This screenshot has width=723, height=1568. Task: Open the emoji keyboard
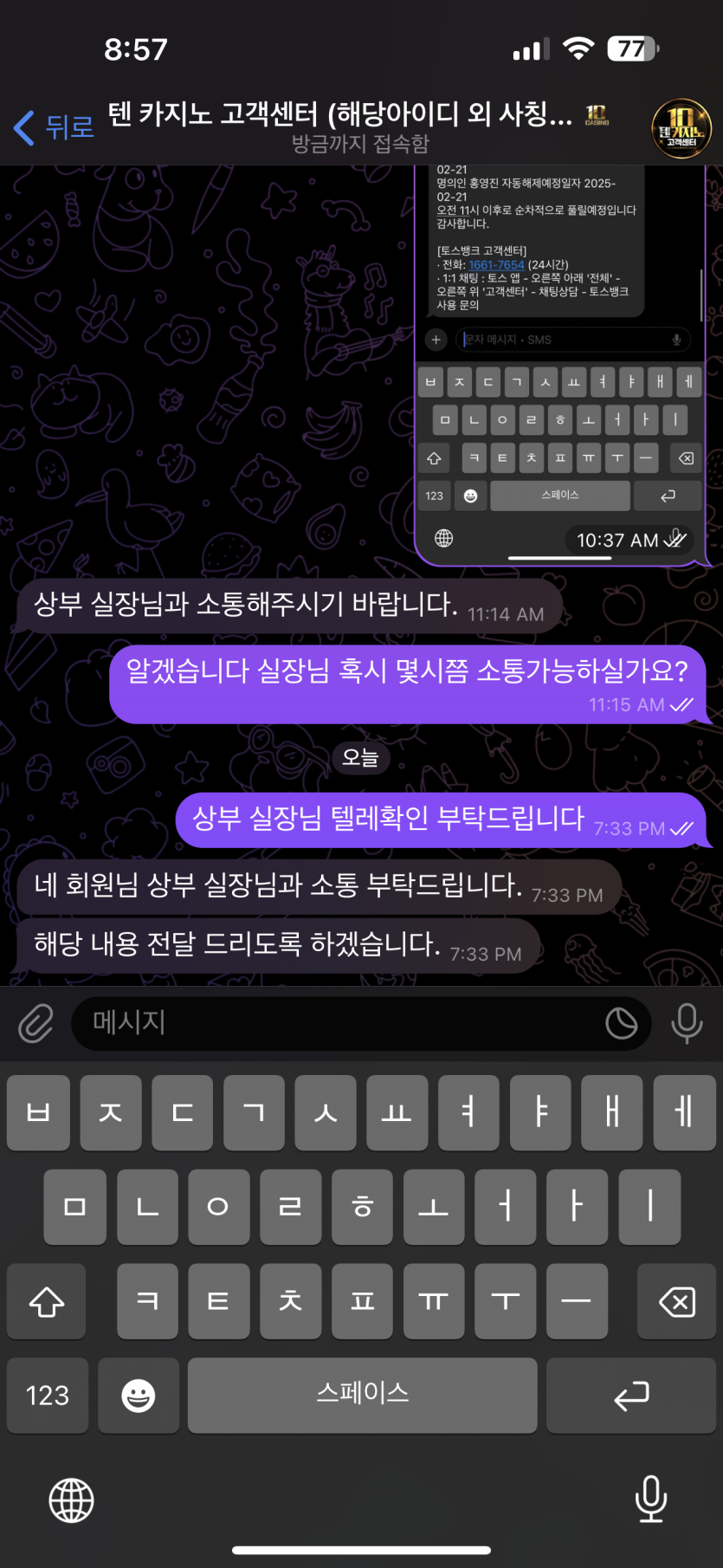point(139,1395)
